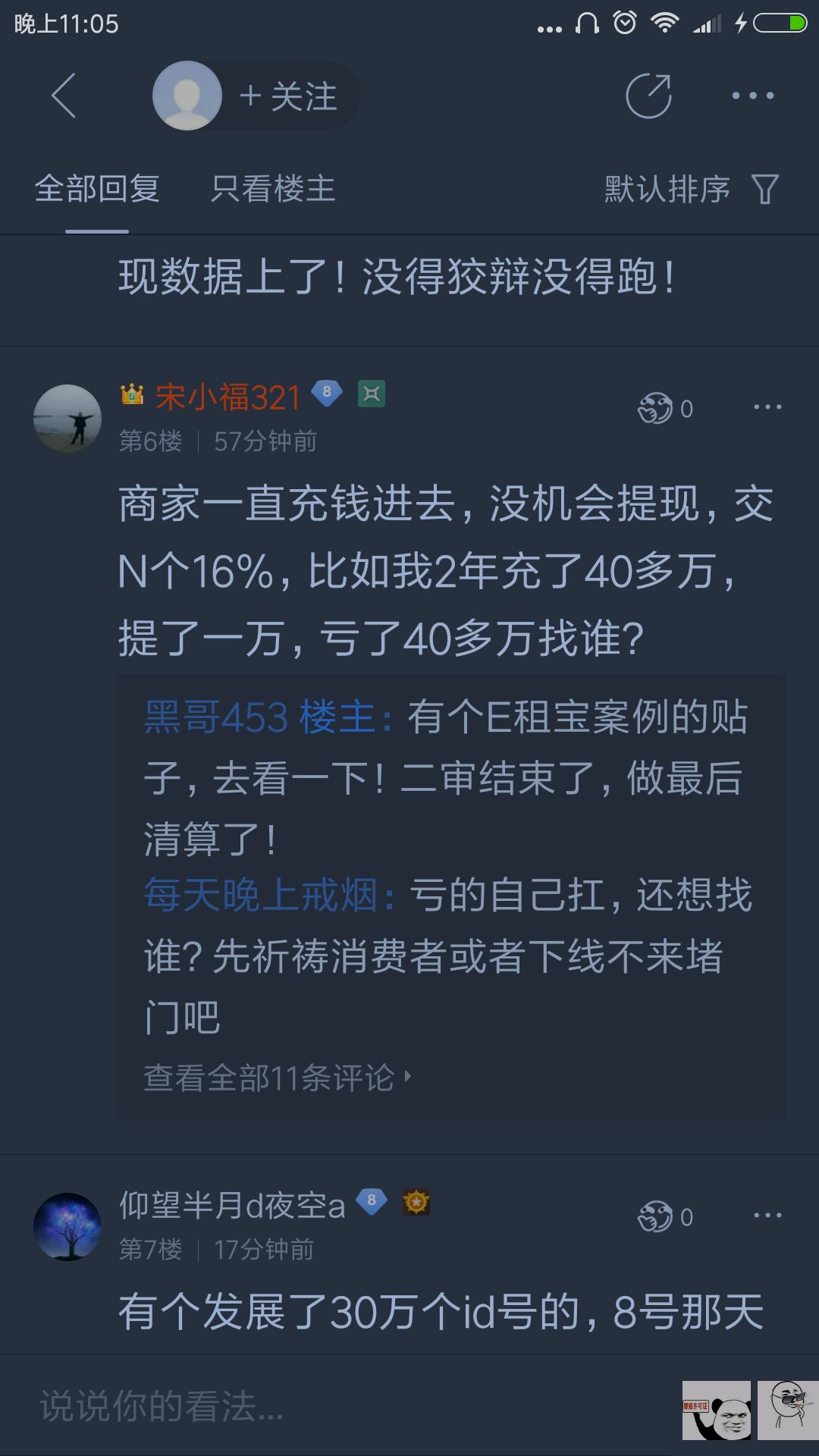Go back using the top-left arrow
819x1456 pixels.
click(64, 96)
